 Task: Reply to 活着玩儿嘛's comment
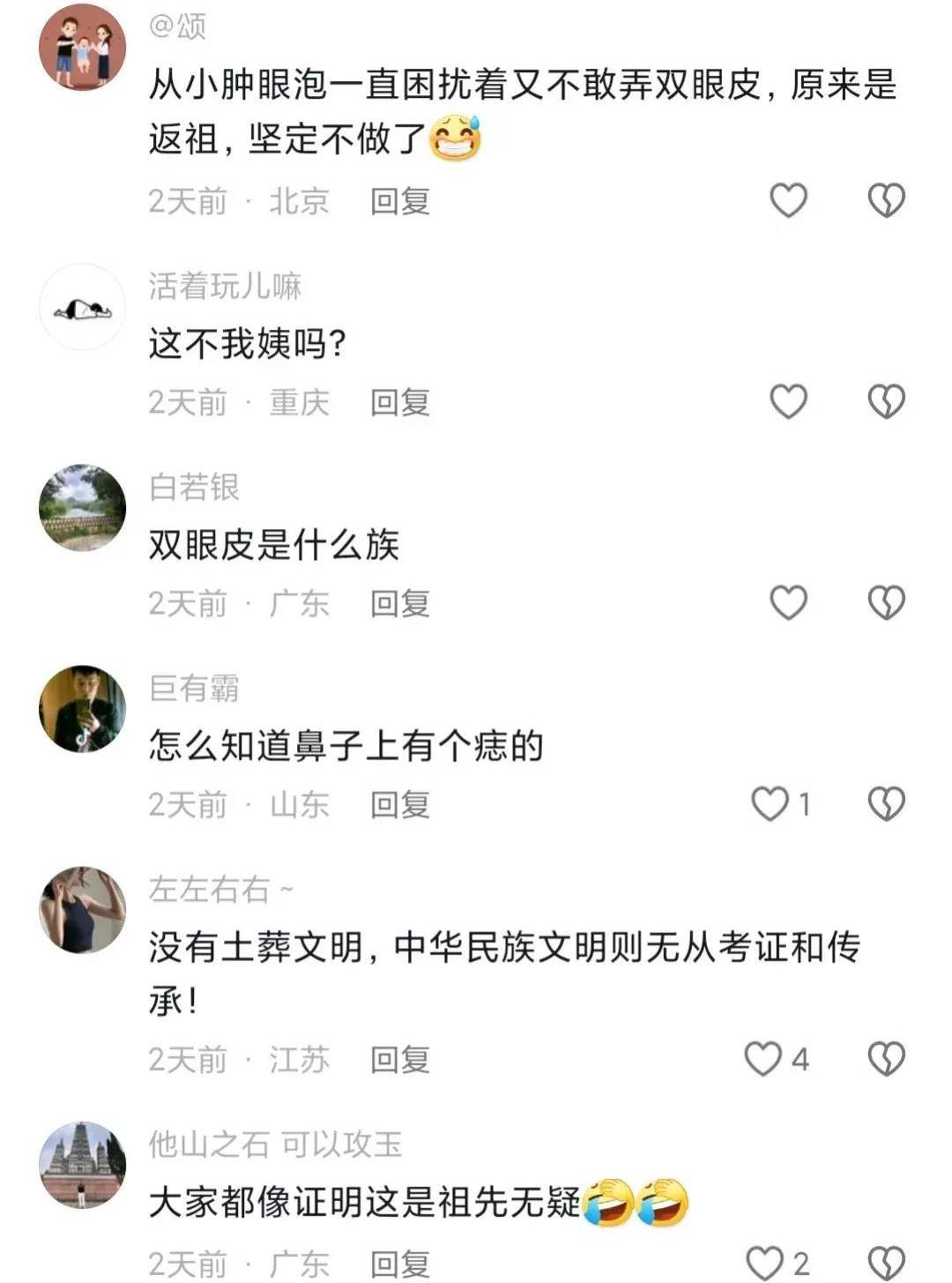click(x=399, y=402)
